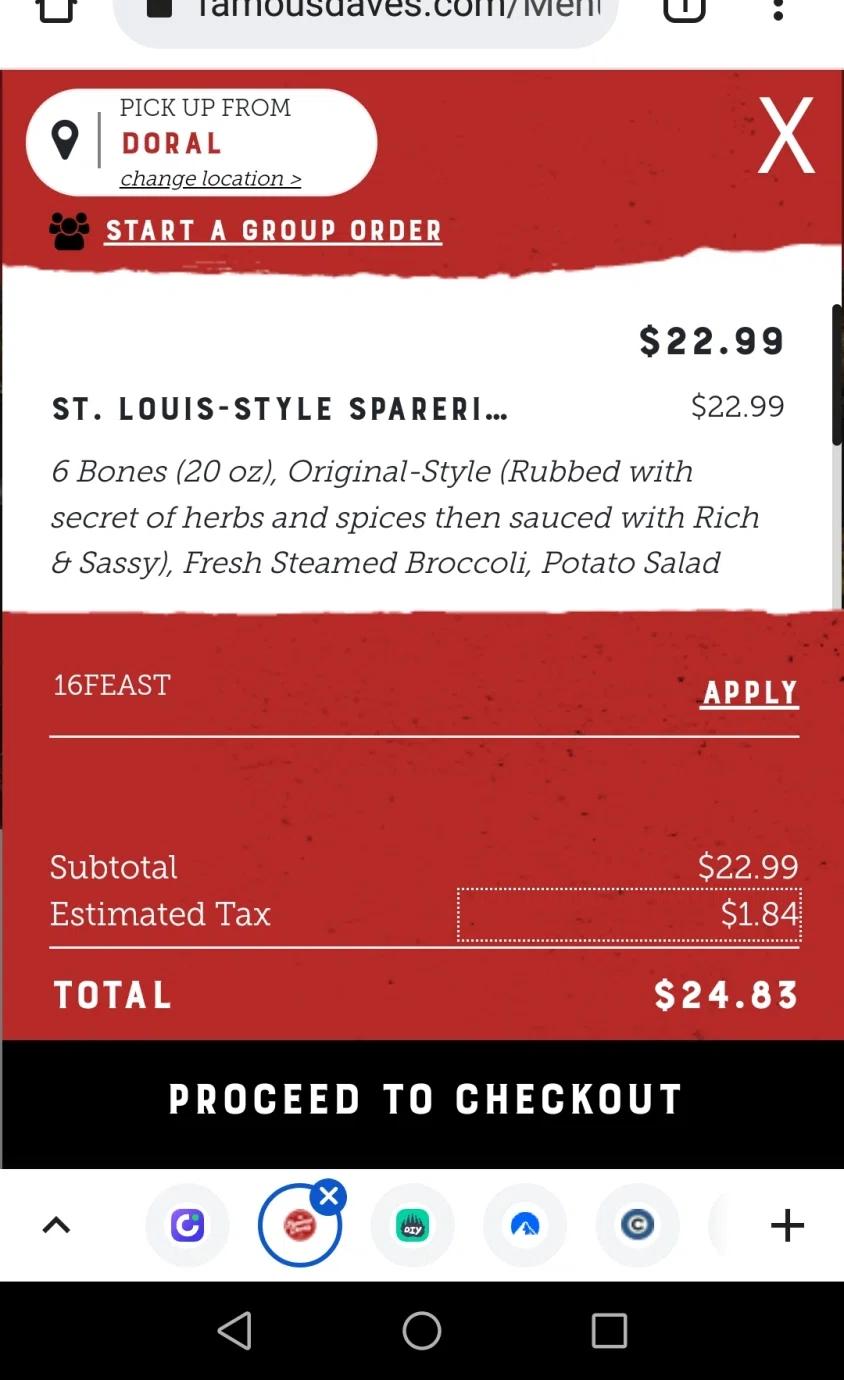This screenshot has width=844, height=1380.
Task: Go to the browser home page
Action: click(56, 10)
